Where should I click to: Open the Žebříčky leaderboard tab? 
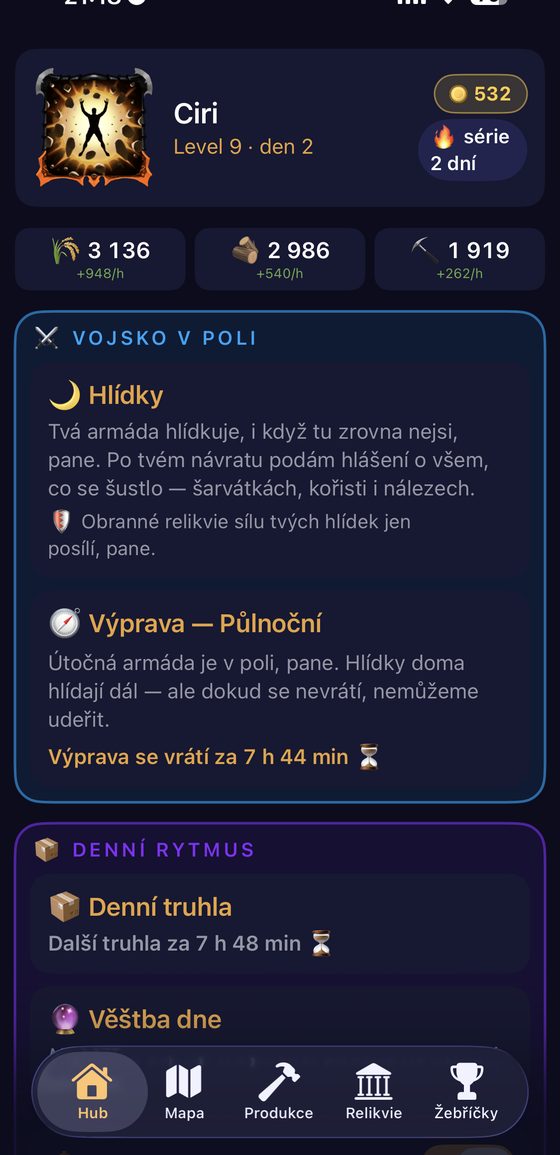[x=466, y=1092]
